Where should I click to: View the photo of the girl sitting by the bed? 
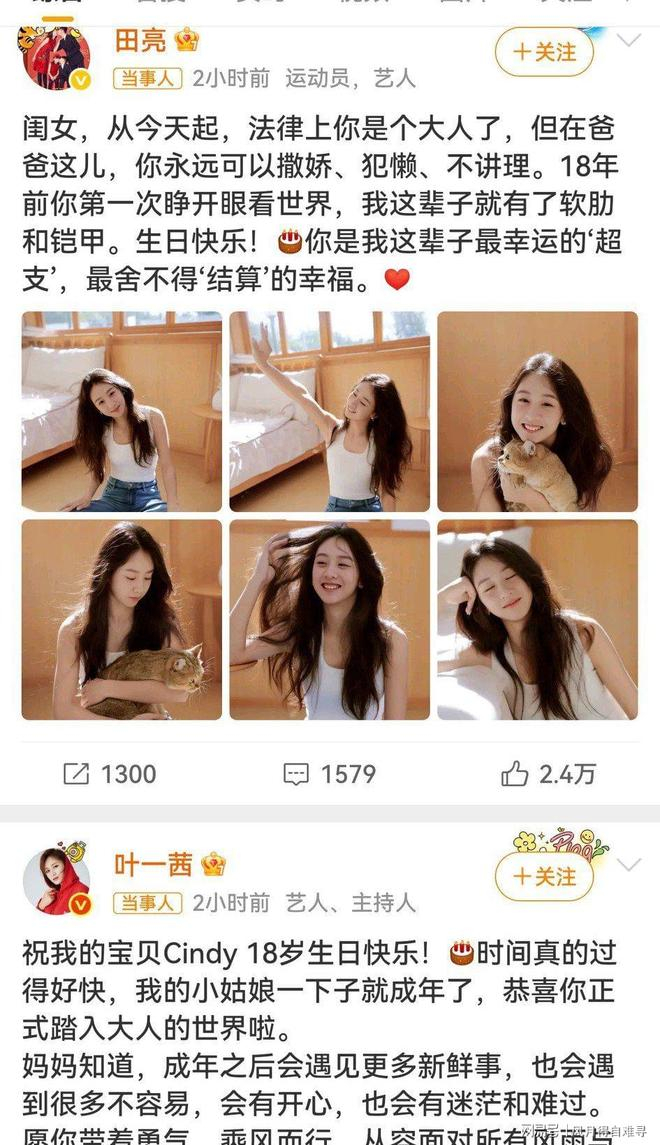[x=121, y=411]
